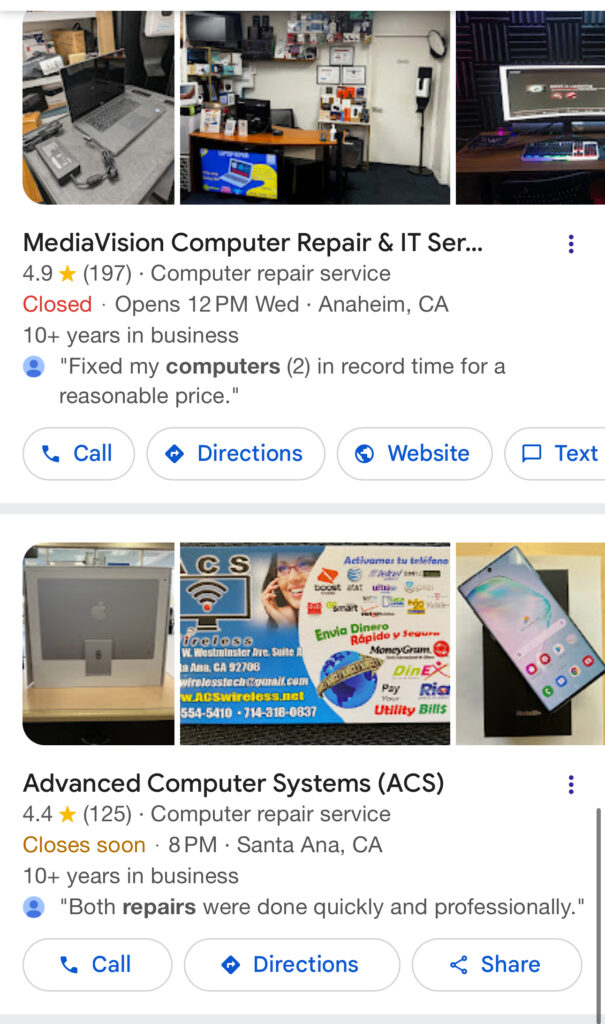Image resolution: width=605 pixels, height=1024 pixels.
Task: Call MediaVision Computer Repair
Action: (78, 454)
